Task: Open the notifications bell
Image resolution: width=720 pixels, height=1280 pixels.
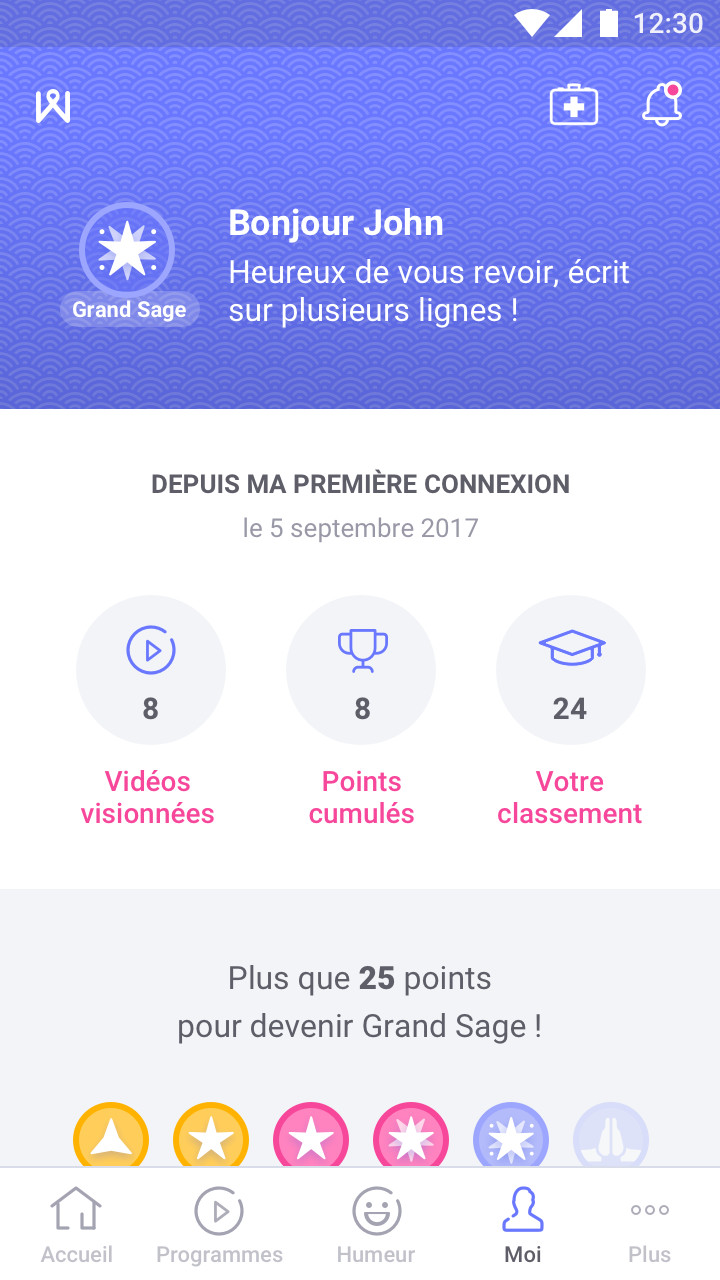Action: tap(661, 105)
